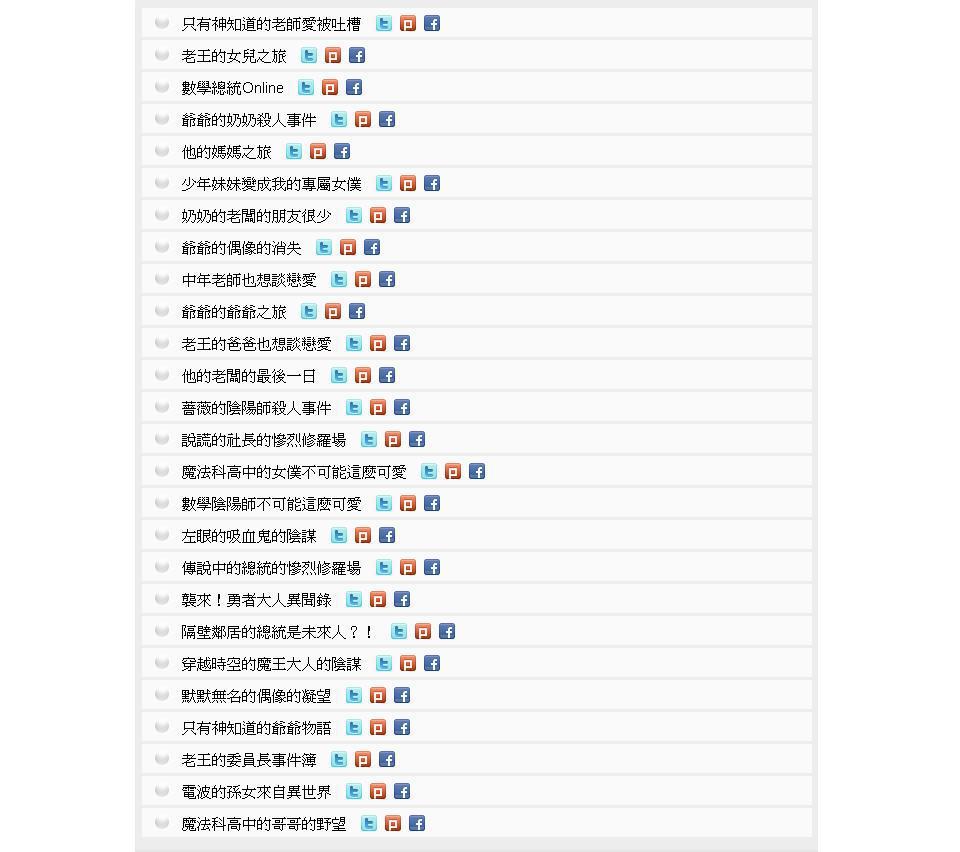Share 少年妹妹變成我的專屬女僕 on Facebook

point(432,183)
